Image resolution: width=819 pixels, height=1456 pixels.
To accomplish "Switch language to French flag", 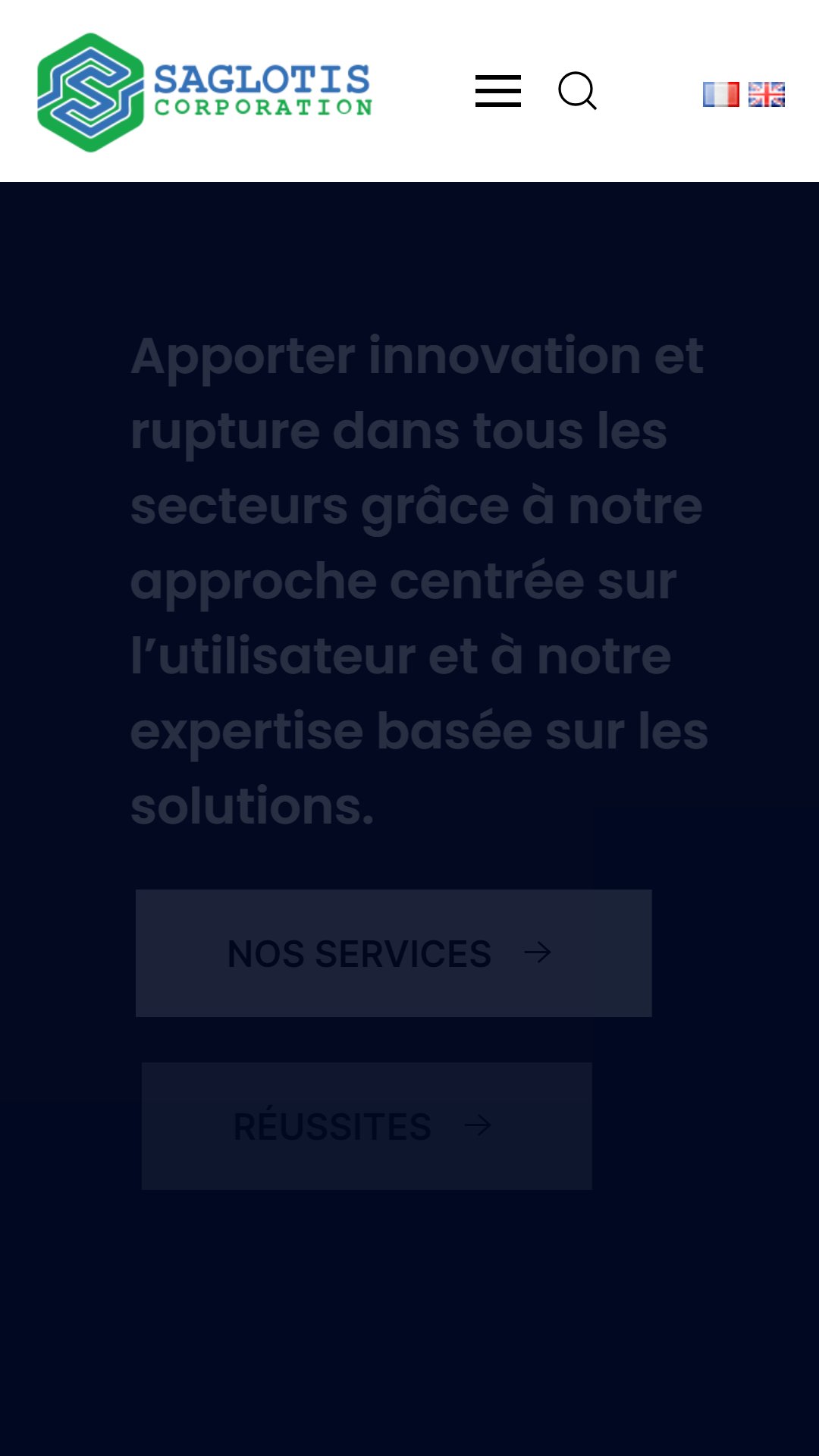I will coord(720,94).
